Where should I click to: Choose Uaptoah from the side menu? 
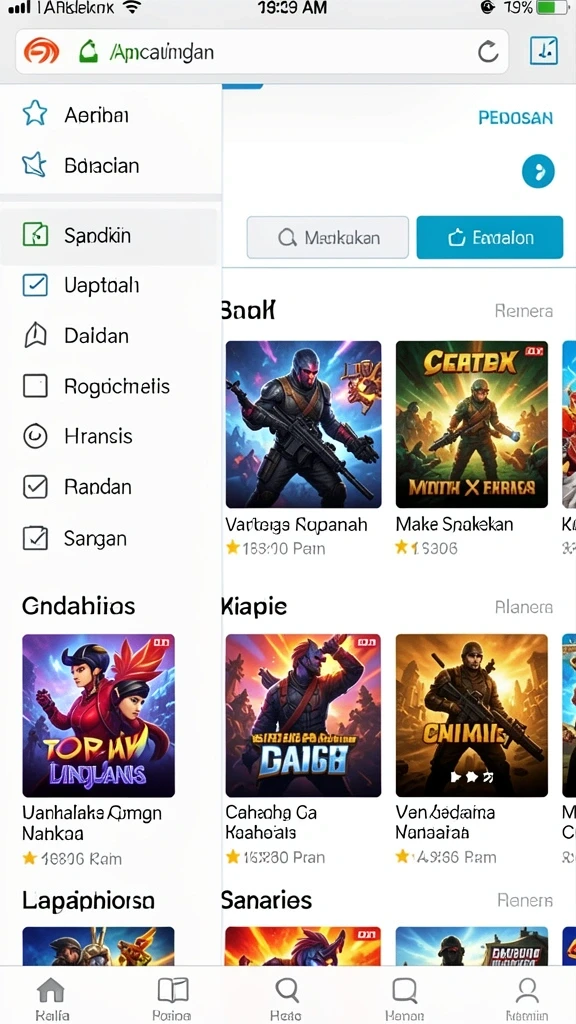(110, 285)
